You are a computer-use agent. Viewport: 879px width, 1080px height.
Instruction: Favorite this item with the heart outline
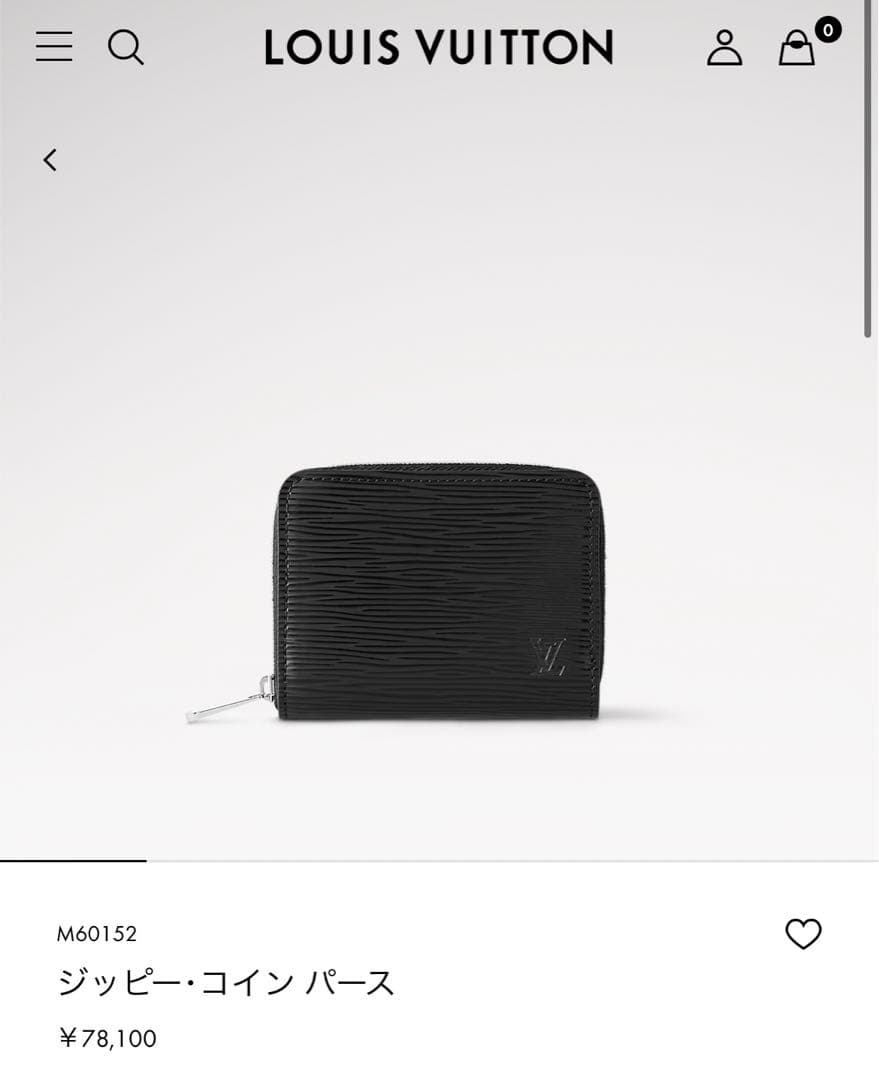[805, 935]
